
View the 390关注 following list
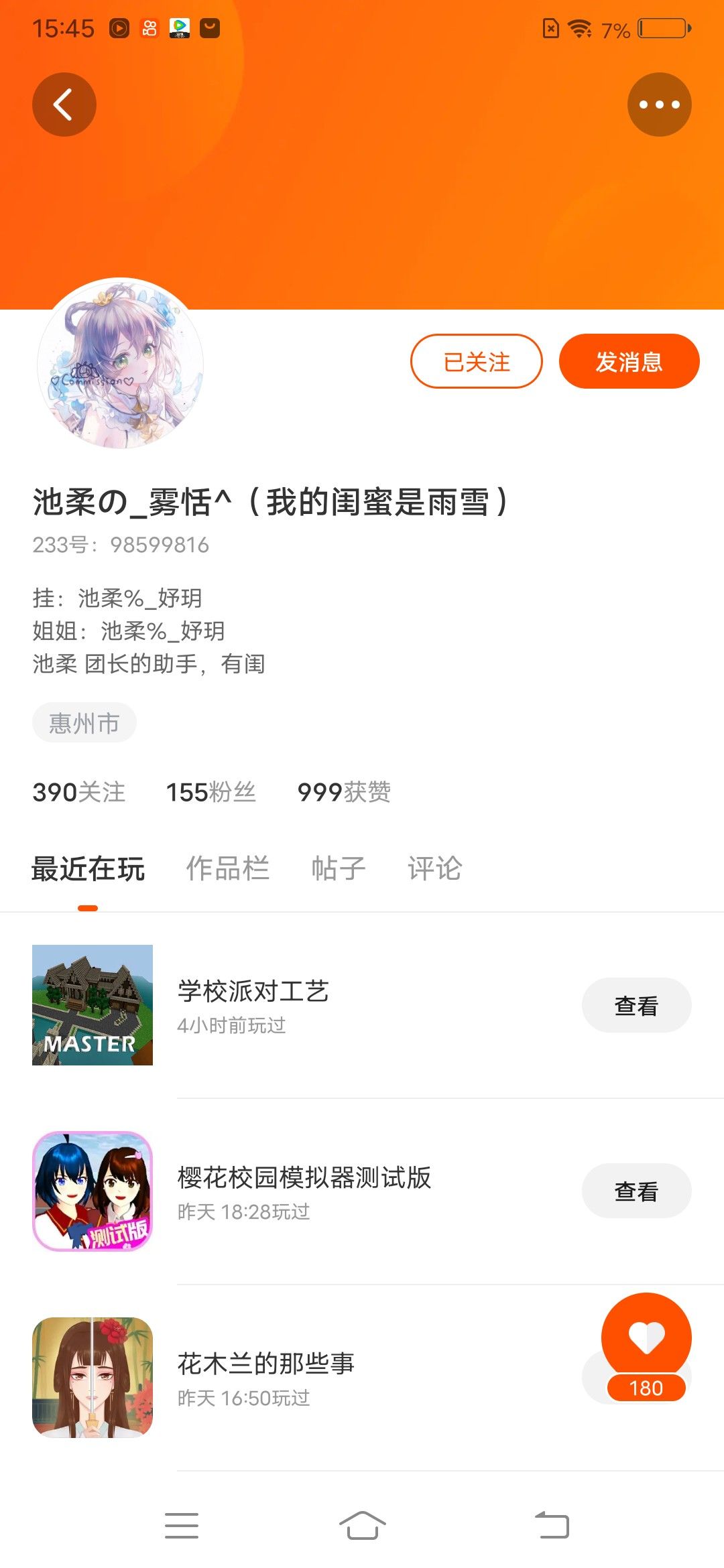click(x=79, y=792)
